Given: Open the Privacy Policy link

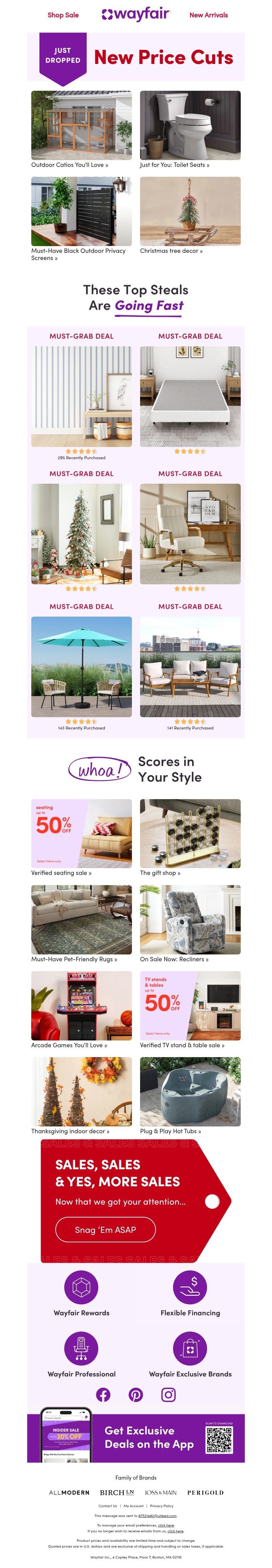Looking at the screenshot, I should (x=162, y=1506).
